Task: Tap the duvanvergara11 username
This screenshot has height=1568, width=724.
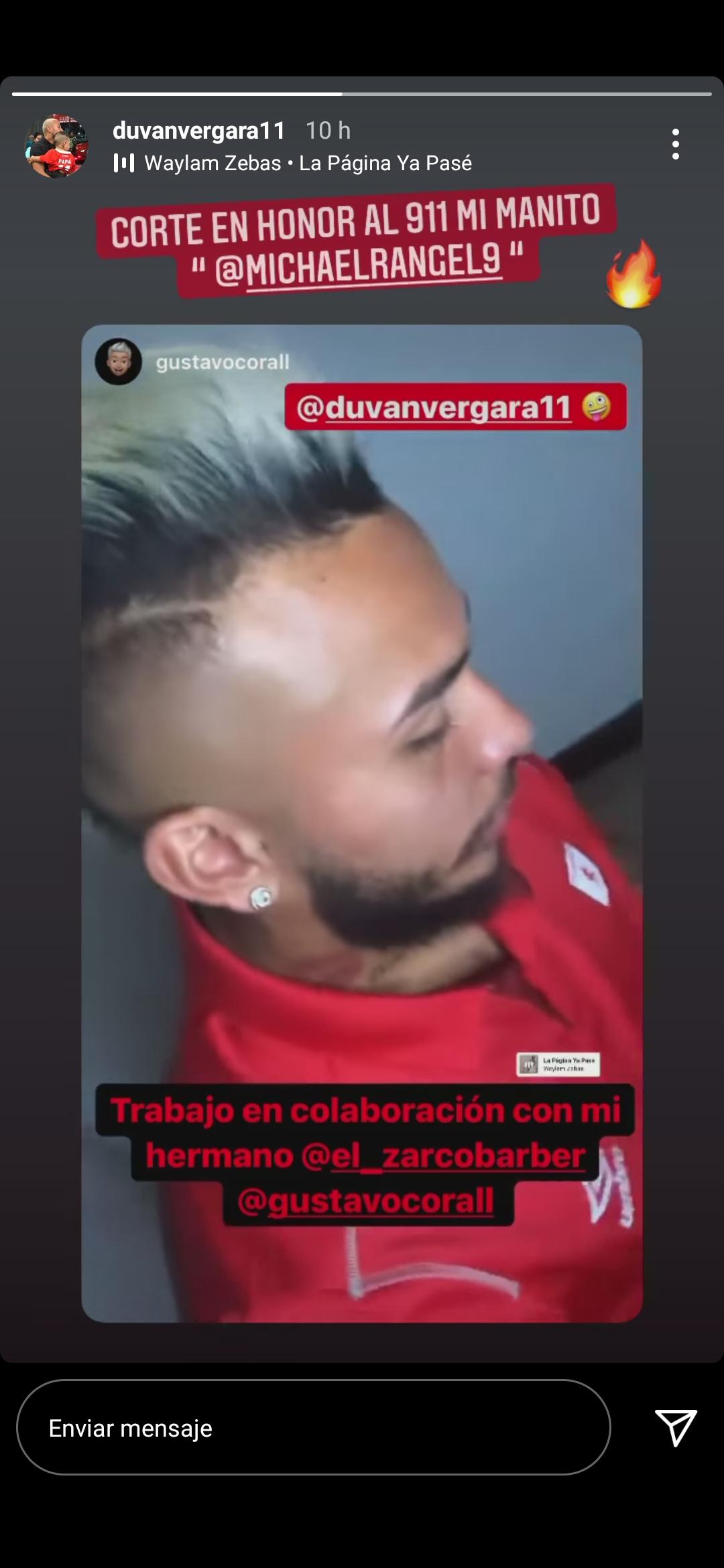Action: 199,130
